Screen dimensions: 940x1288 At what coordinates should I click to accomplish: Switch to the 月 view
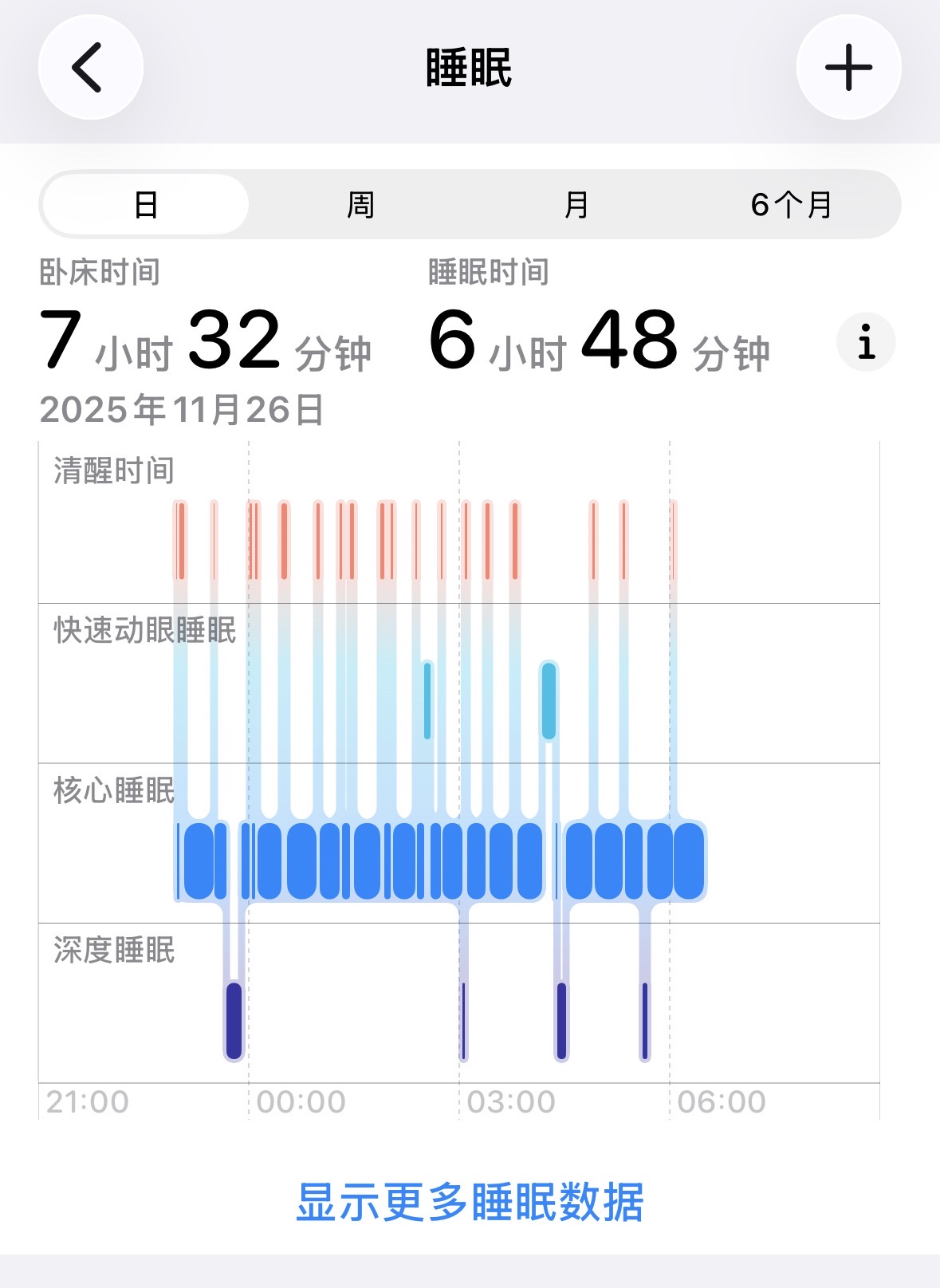pos(576,205)
